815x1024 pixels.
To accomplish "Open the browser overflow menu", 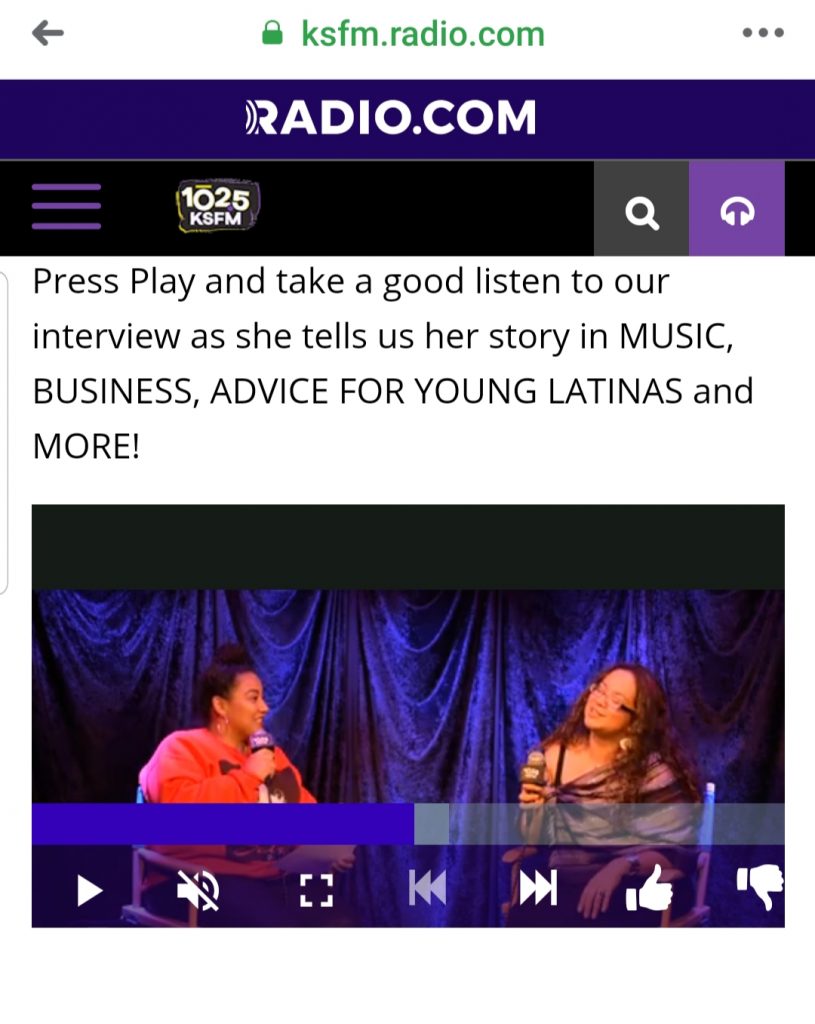I will click(x=763, y=34).
